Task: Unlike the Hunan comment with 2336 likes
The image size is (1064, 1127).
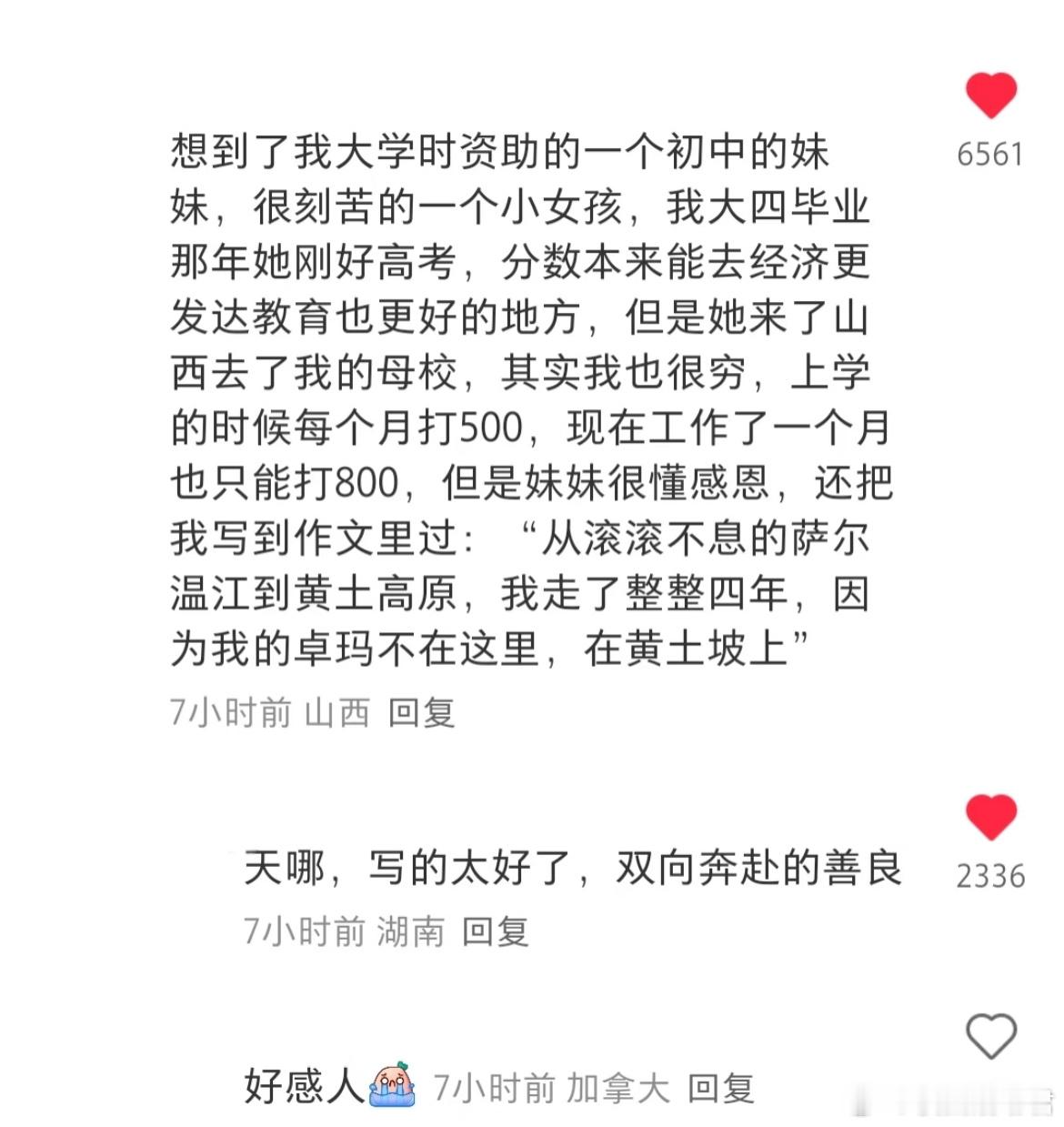Action: coord(990,817)
